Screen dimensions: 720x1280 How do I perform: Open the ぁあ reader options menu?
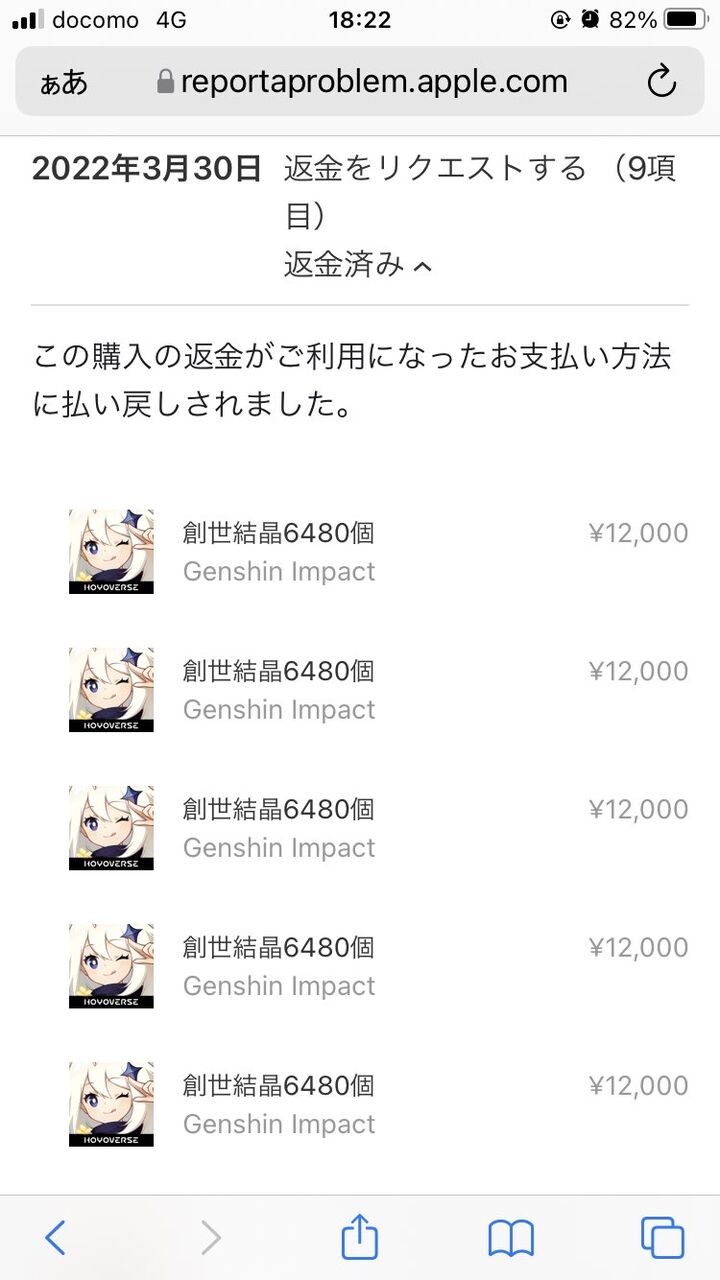[x=64, y=83]
